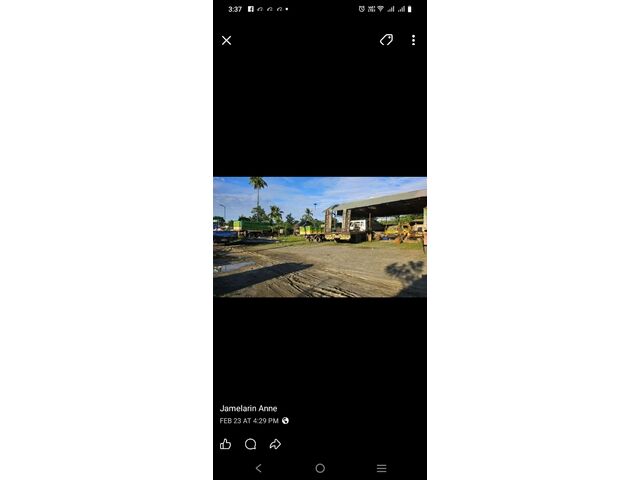Open Jamelarin Anne's profile name
Image resolution: width=640 pixels, height=480 pixels.
[x=248, y=408]
